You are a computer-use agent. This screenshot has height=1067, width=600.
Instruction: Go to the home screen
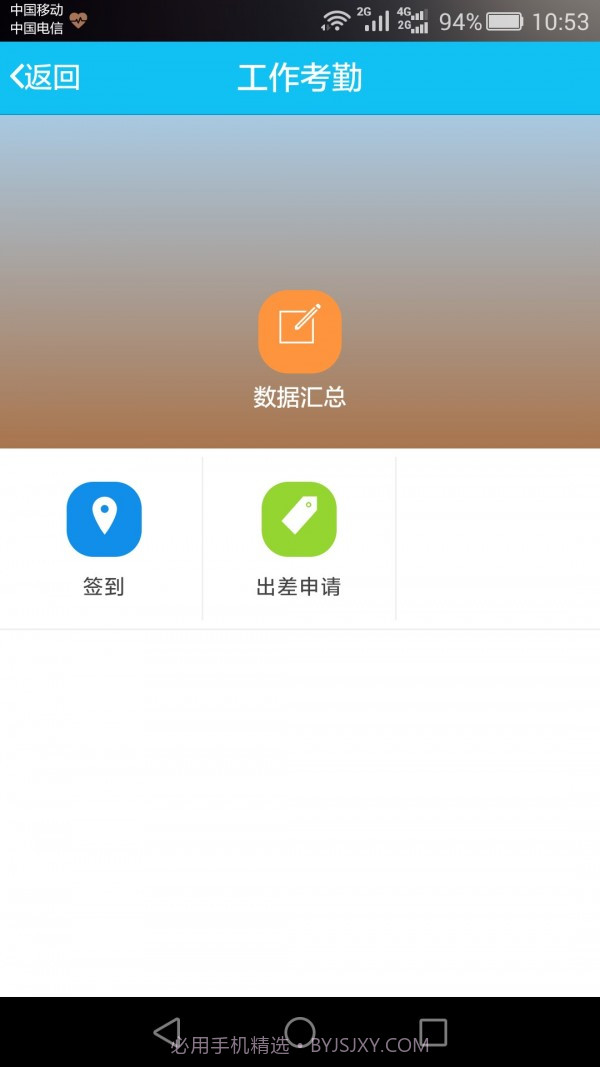click(x=300, y=1032)
